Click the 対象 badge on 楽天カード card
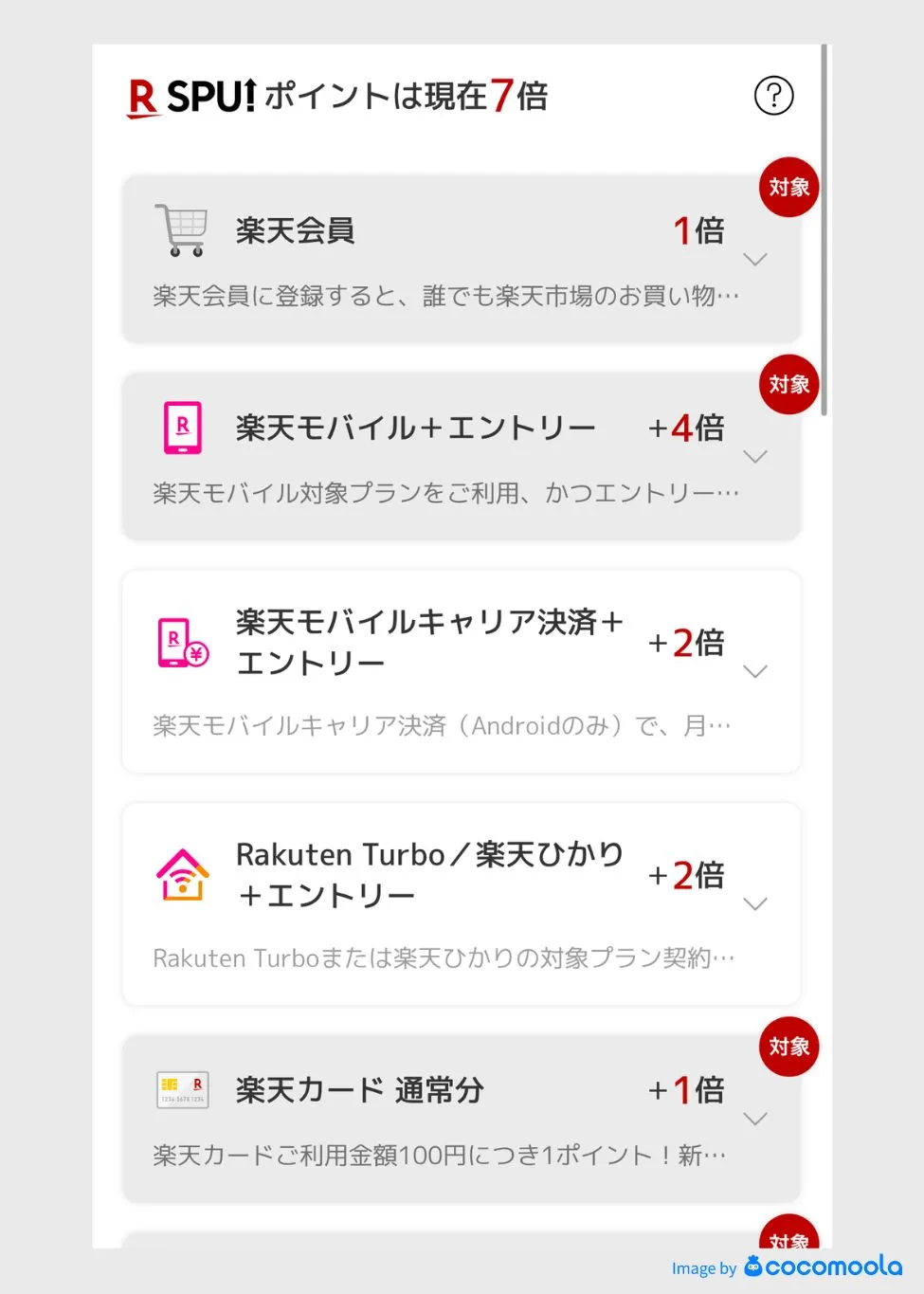924x1294 pixels. click(788, 1047)
